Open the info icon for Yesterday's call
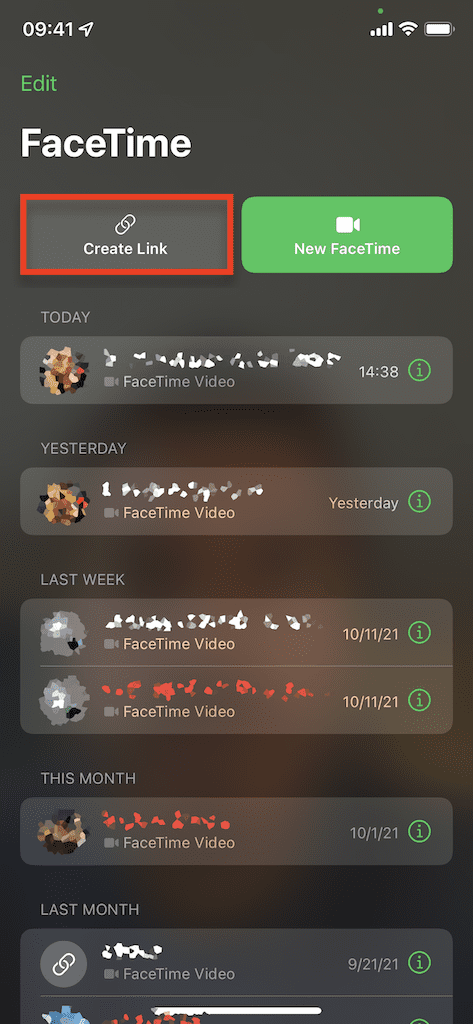Screen dimensions: 473x1024 click(420, 502)
